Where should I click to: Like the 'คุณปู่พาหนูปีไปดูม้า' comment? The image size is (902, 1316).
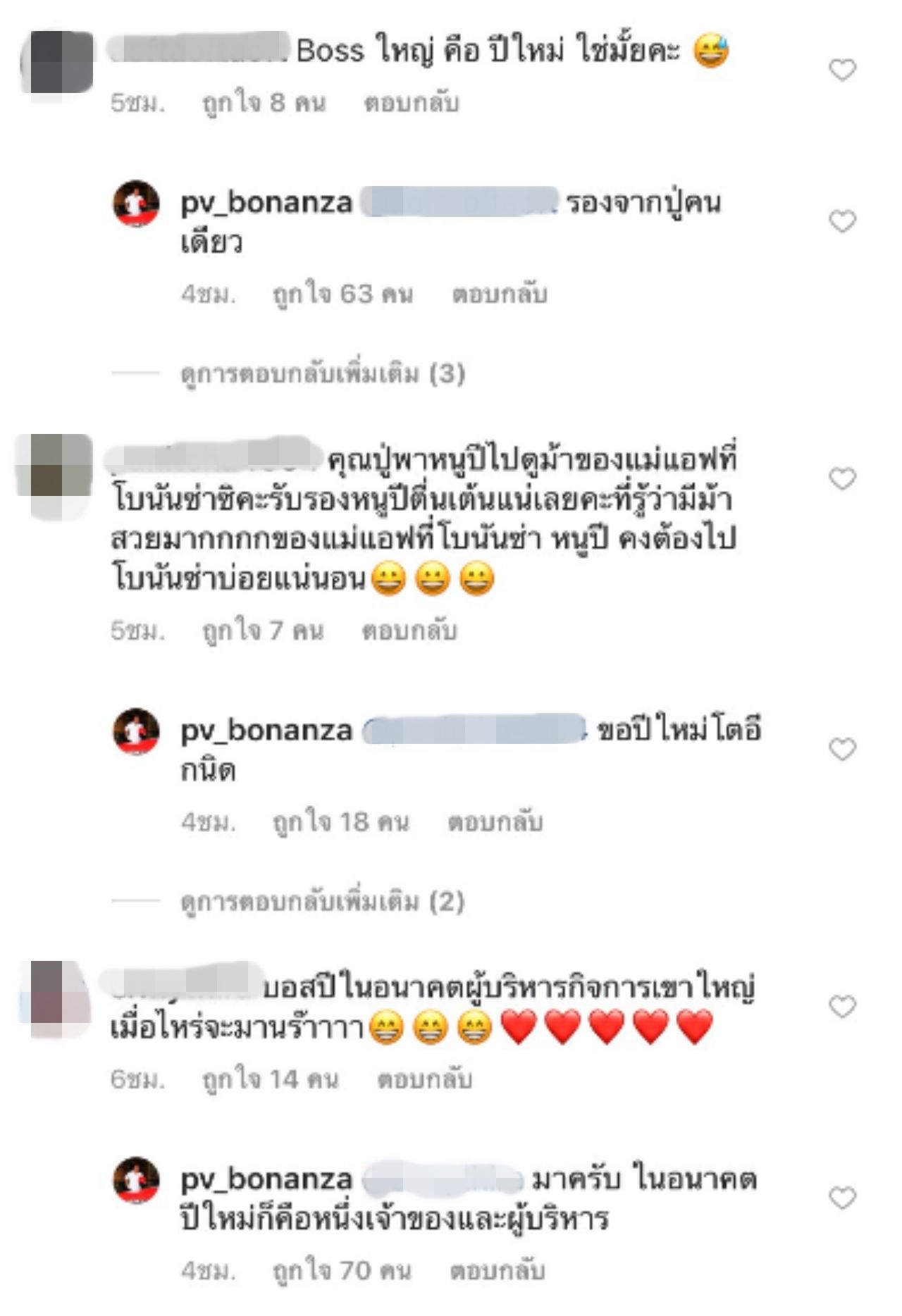click(x=842, y=478)
